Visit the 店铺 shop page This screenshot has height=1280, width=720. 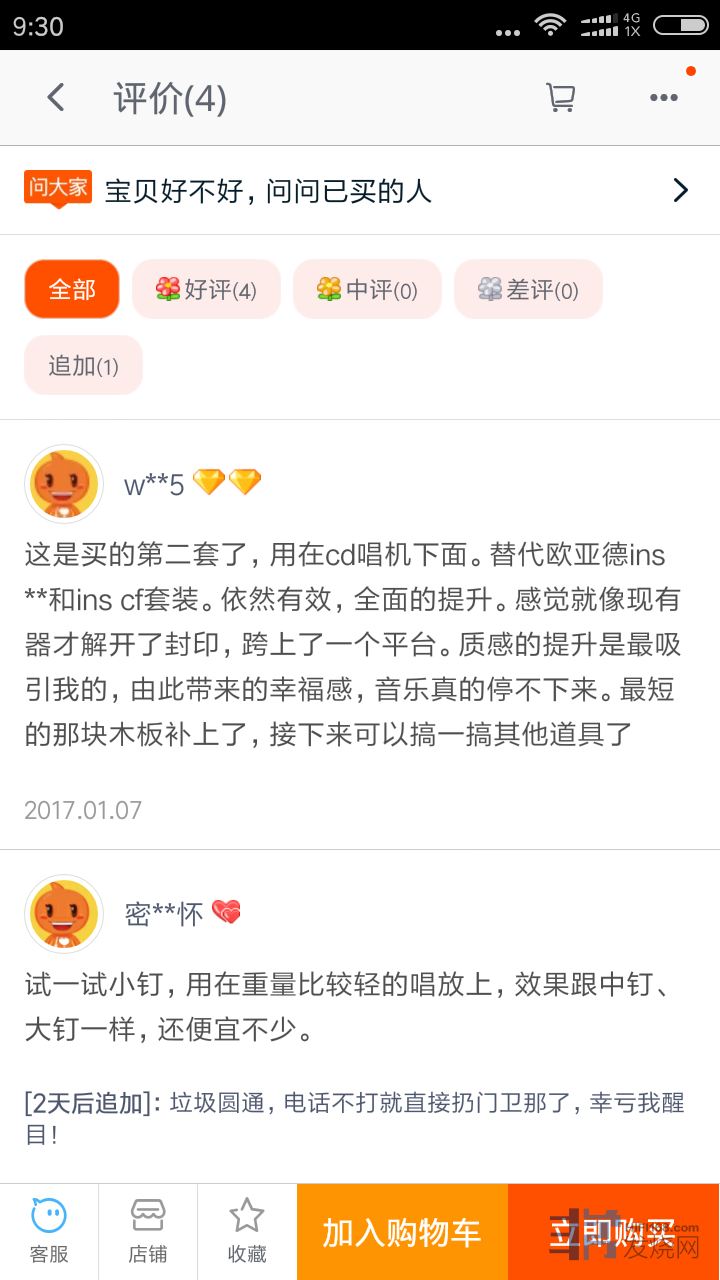pos(148,1232)
